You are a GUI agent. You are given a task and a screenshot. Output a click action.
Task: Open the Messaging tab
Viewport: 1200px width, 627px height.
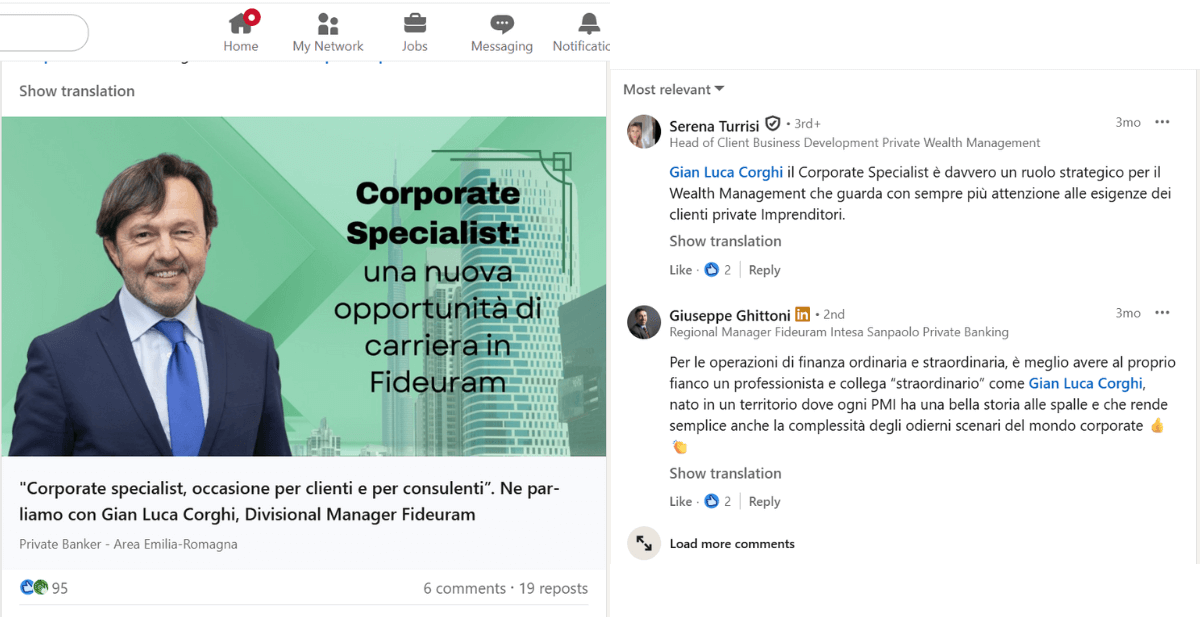pyautogui.click(x=501, y=32)
